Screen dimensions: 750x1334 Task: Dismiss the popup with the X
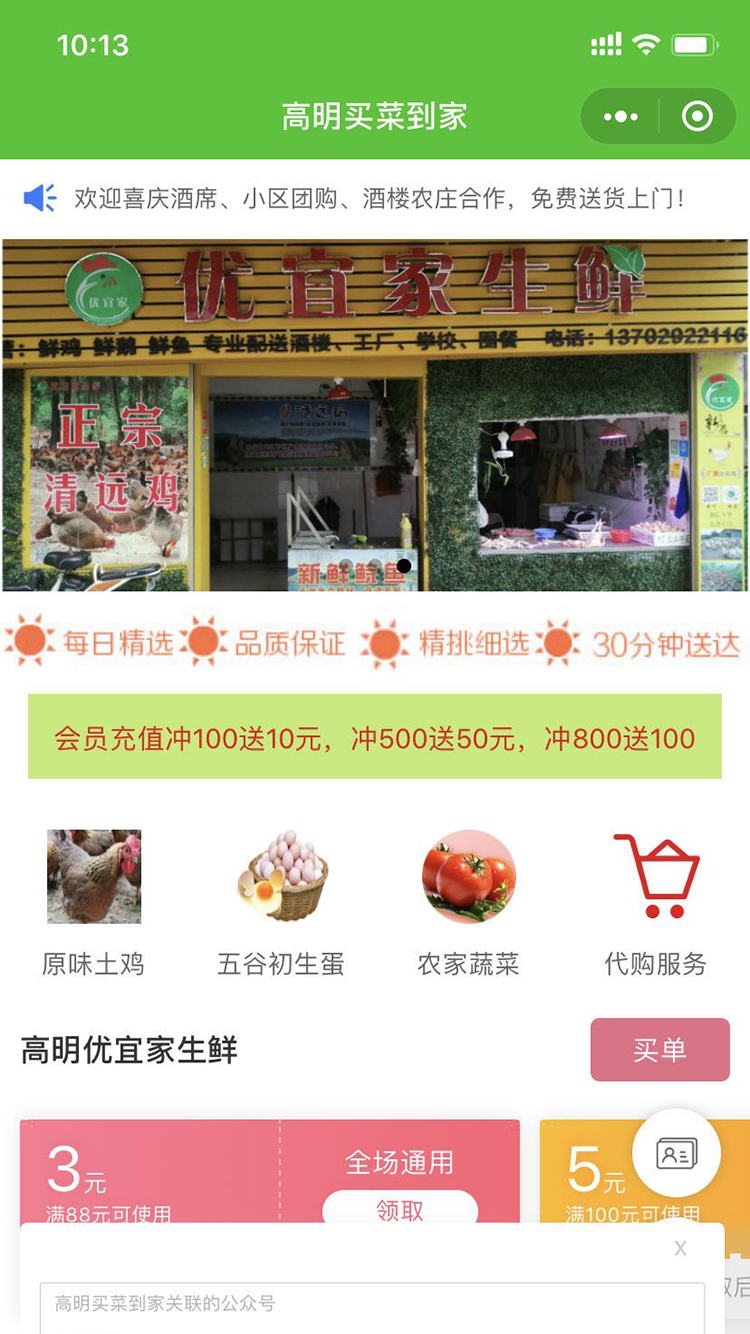679,1248
